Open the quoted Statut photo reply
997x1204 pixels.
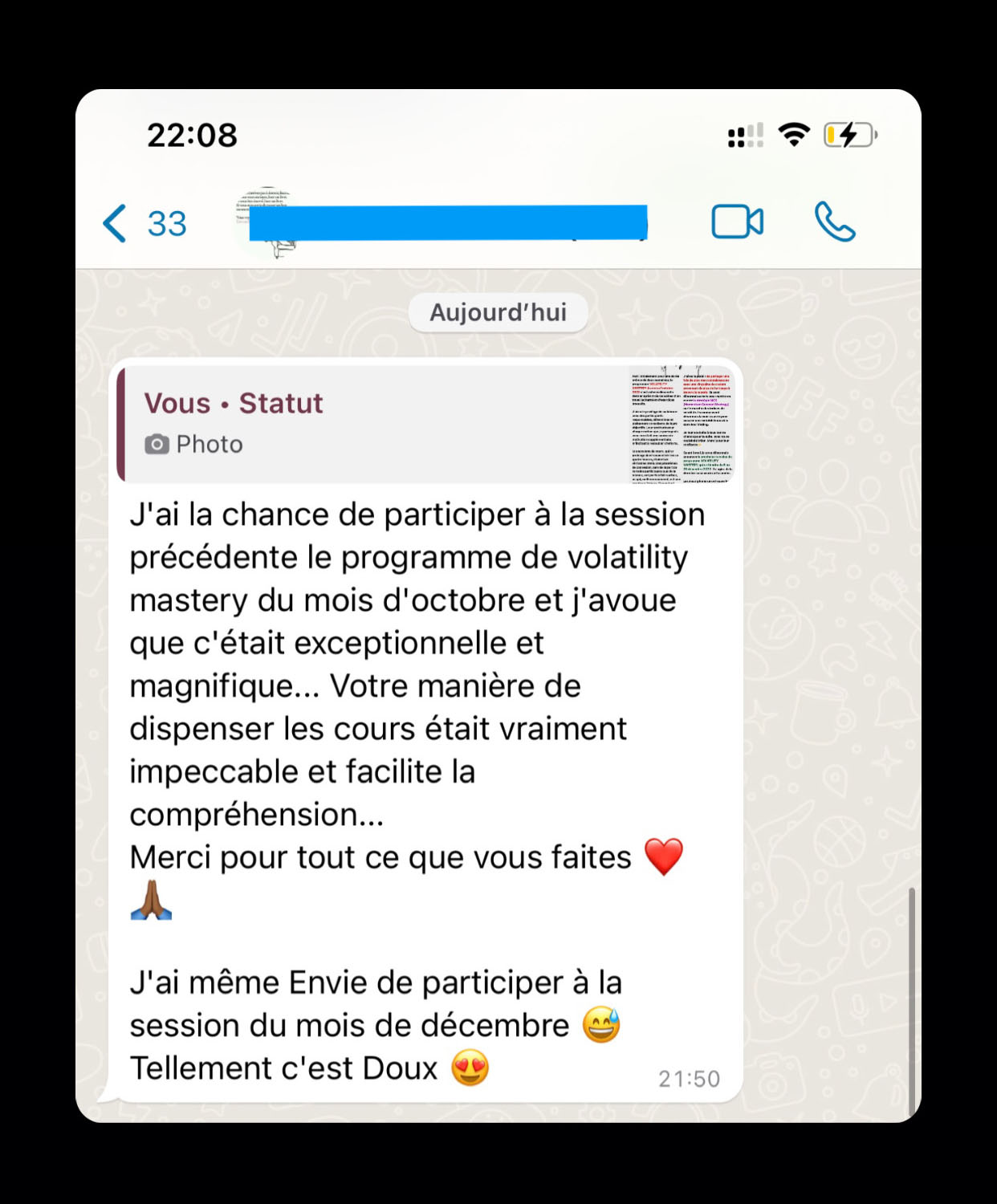tap(425, 423)
